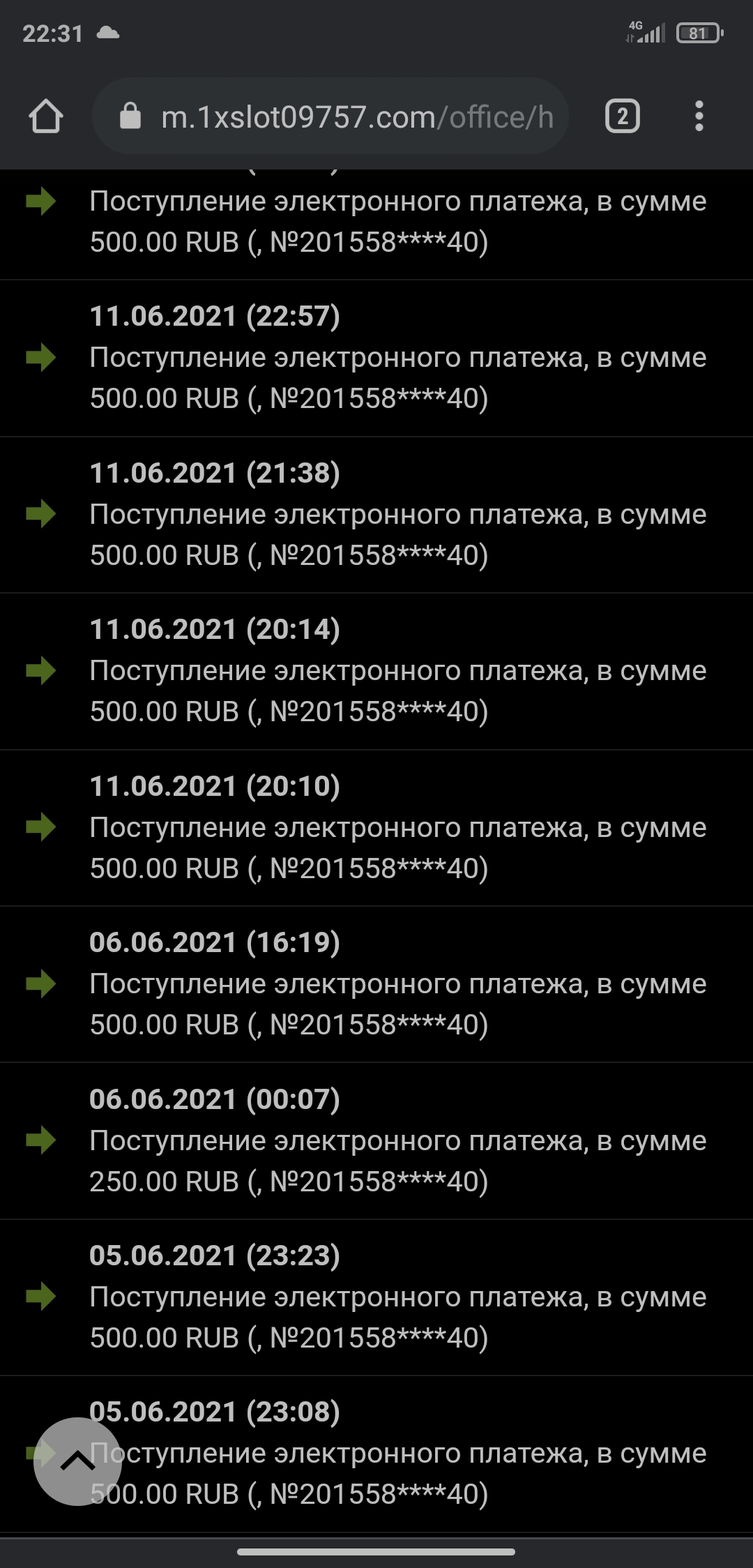Tap the green arrow beside 11.06.2021 (20:10) payment
Screen dimensions: 753x1568
tap(40, 825)
